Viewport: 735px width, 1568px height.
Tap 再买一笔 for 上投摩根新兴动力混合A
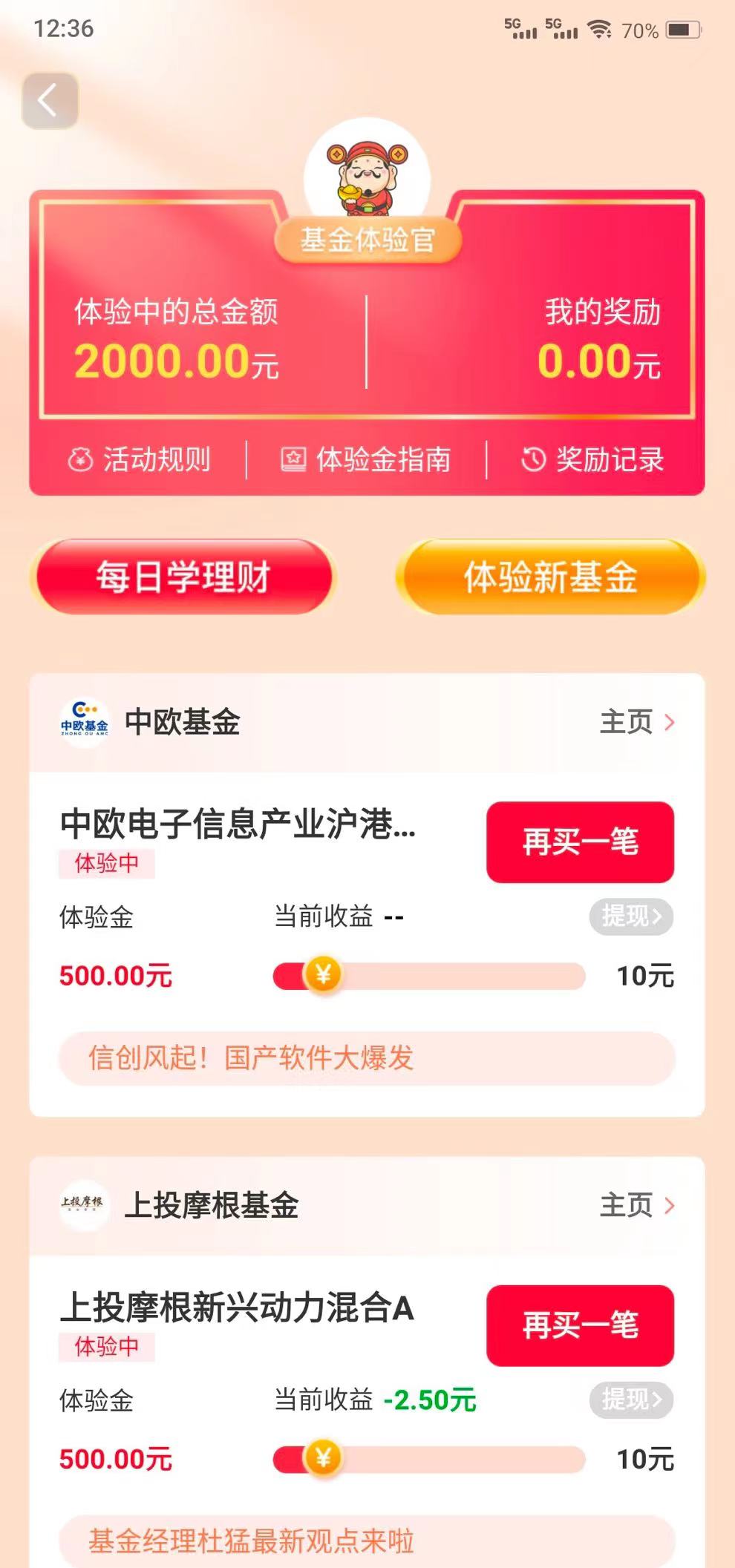[x=580, y=1325]
